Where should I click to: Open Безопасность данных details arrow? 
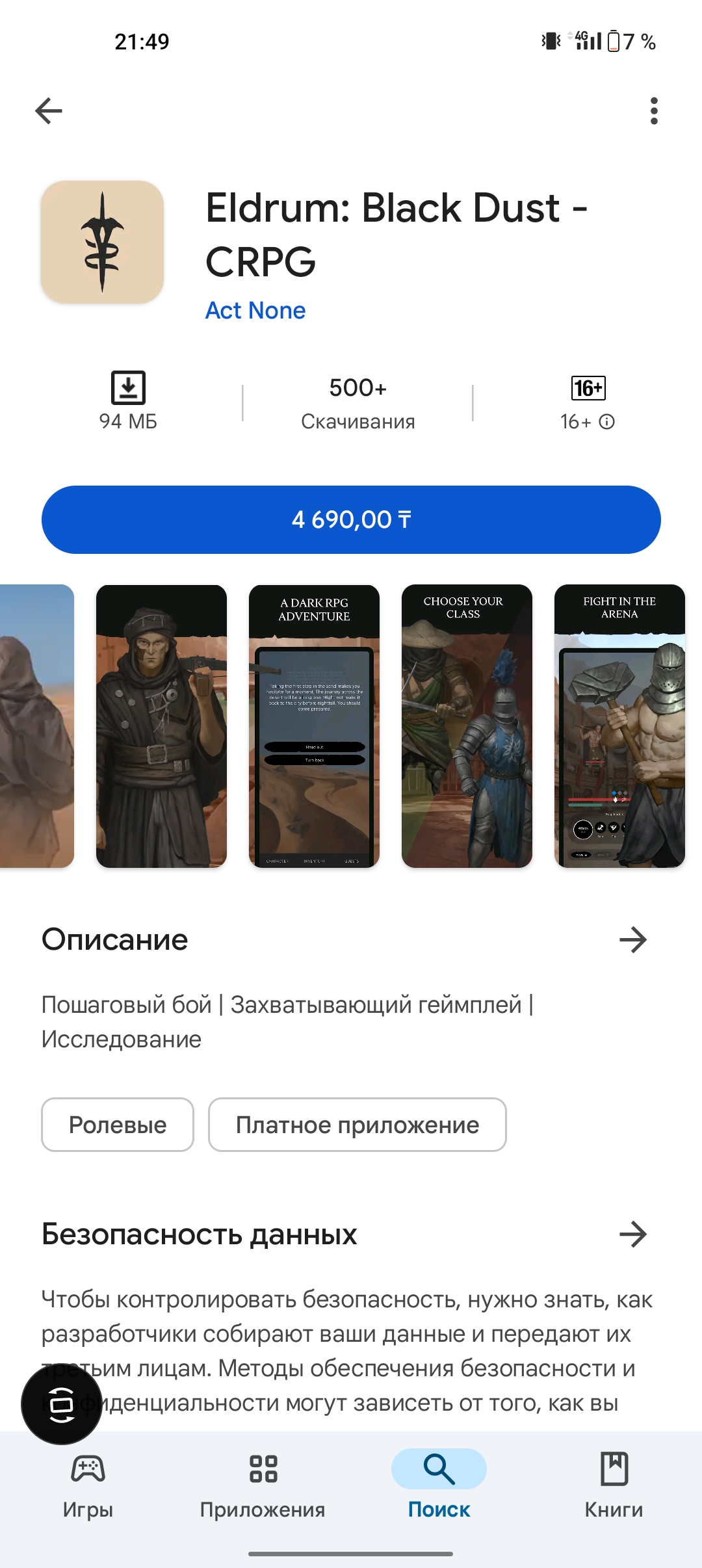click(x=633, y=1235)
